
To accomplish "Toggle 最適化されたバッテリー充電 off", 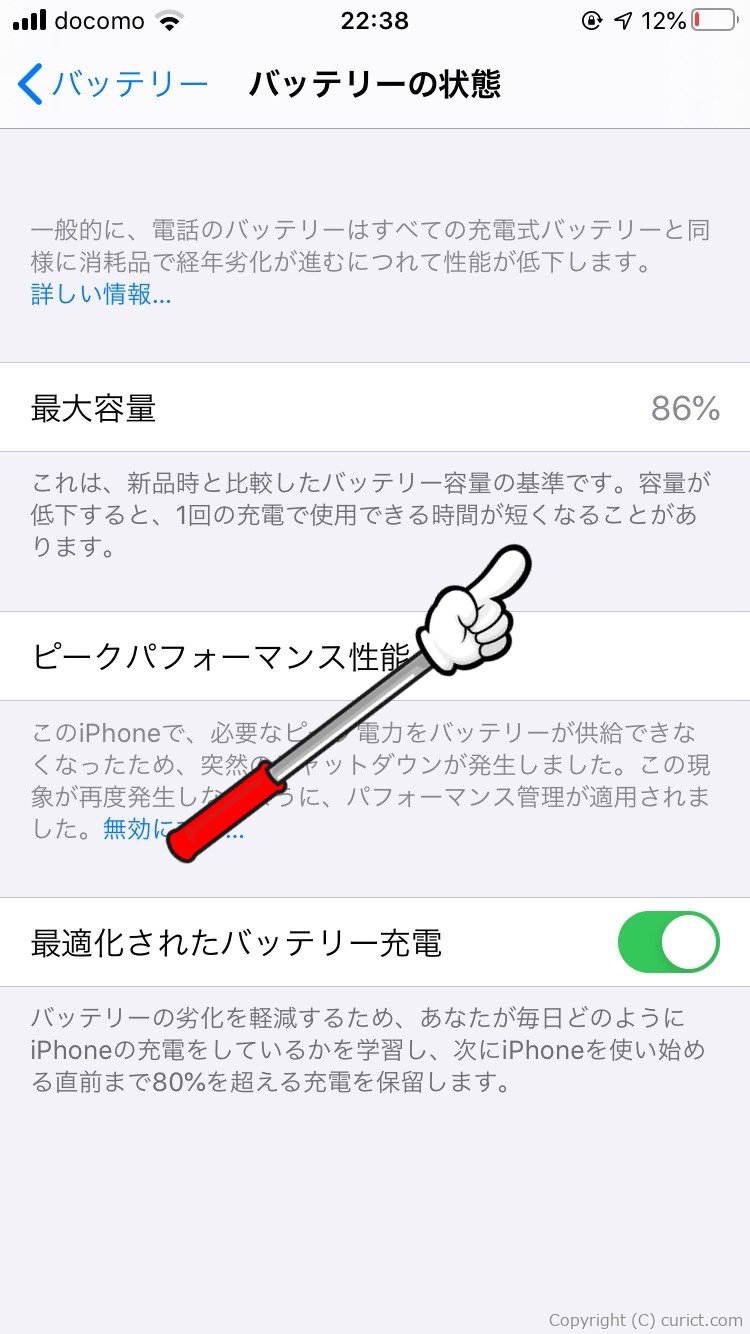I will 668,942.
